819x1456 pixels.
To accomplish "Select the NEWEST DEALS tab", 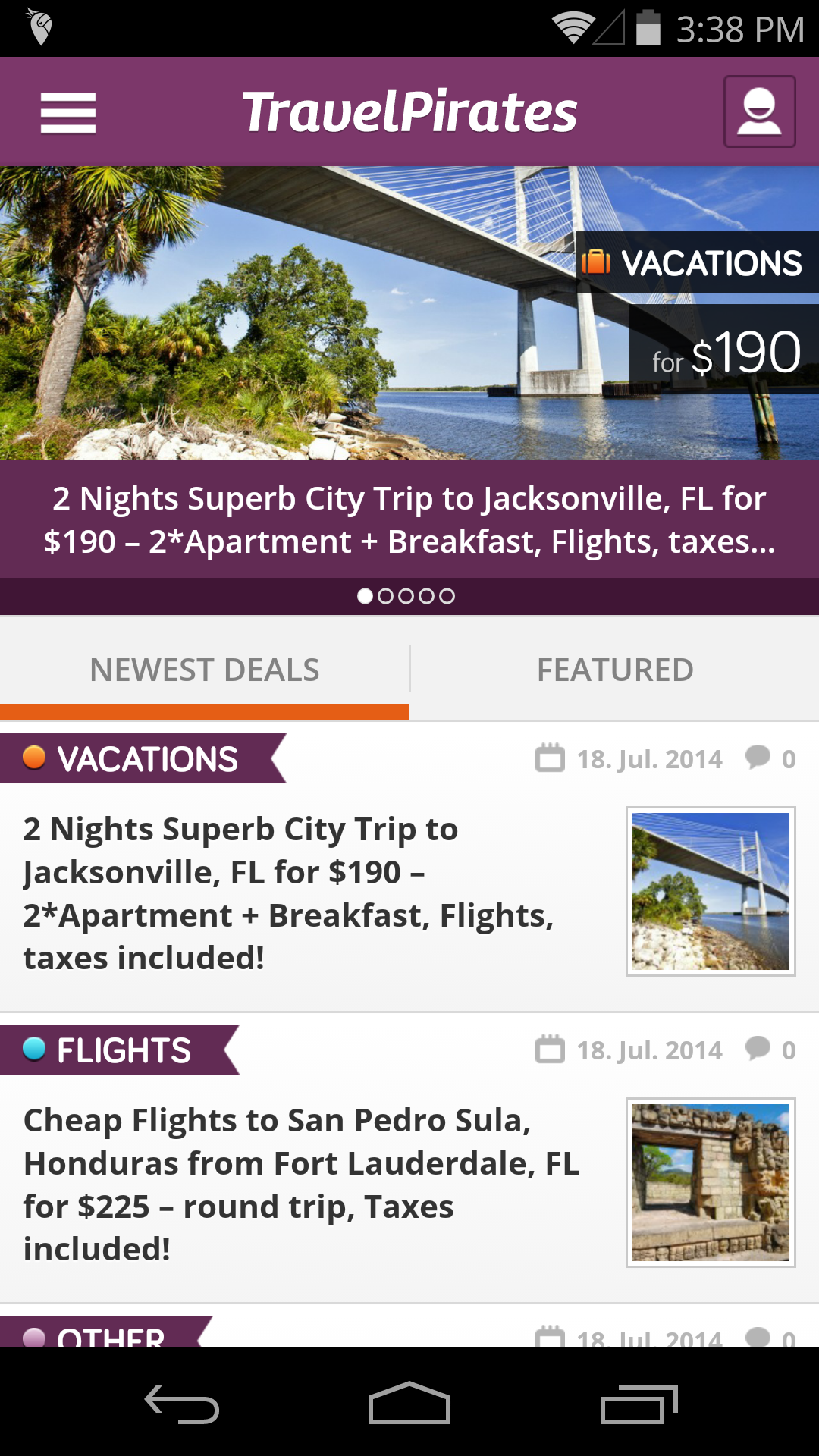I will 205,669.
